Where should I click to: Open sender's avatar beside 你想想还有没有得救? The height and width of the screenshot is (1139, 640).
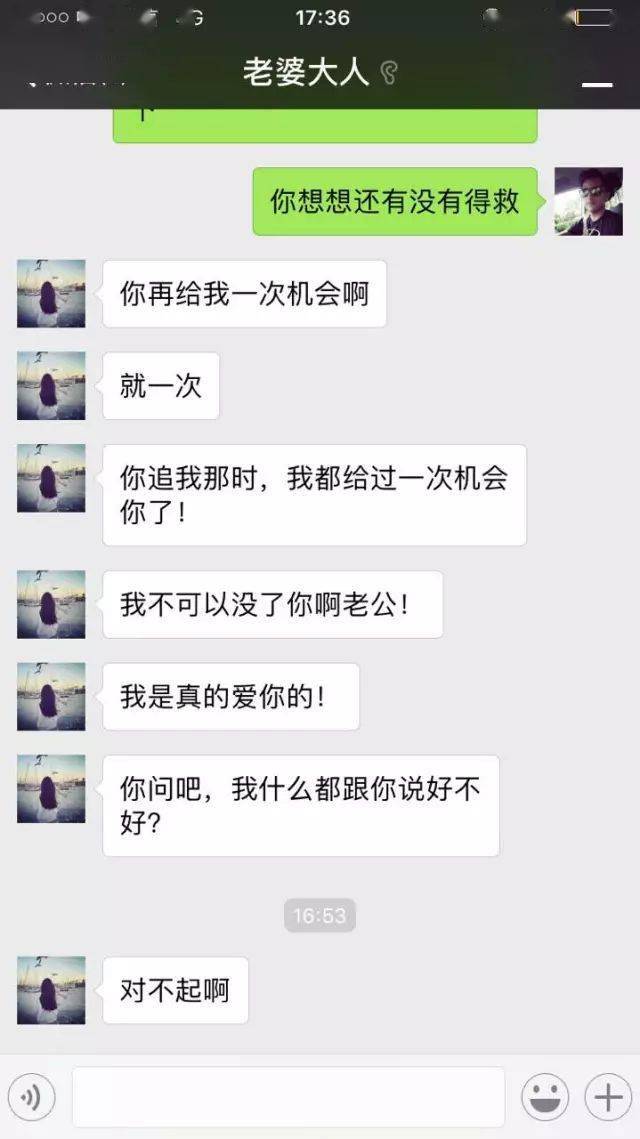pos(589,201)
